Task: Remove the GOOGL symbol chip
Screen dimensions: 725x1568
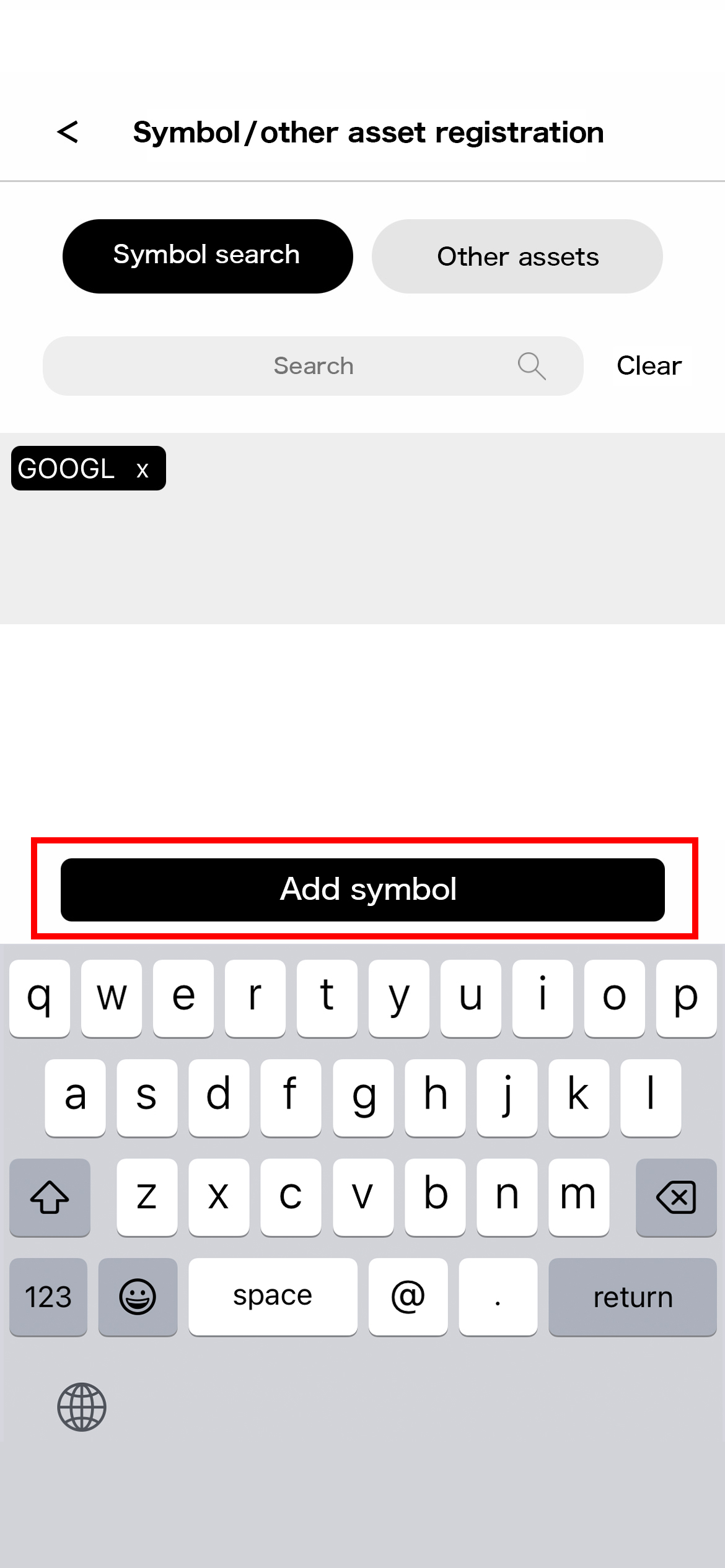Action: pyautogui.click(x=143, y=469)
